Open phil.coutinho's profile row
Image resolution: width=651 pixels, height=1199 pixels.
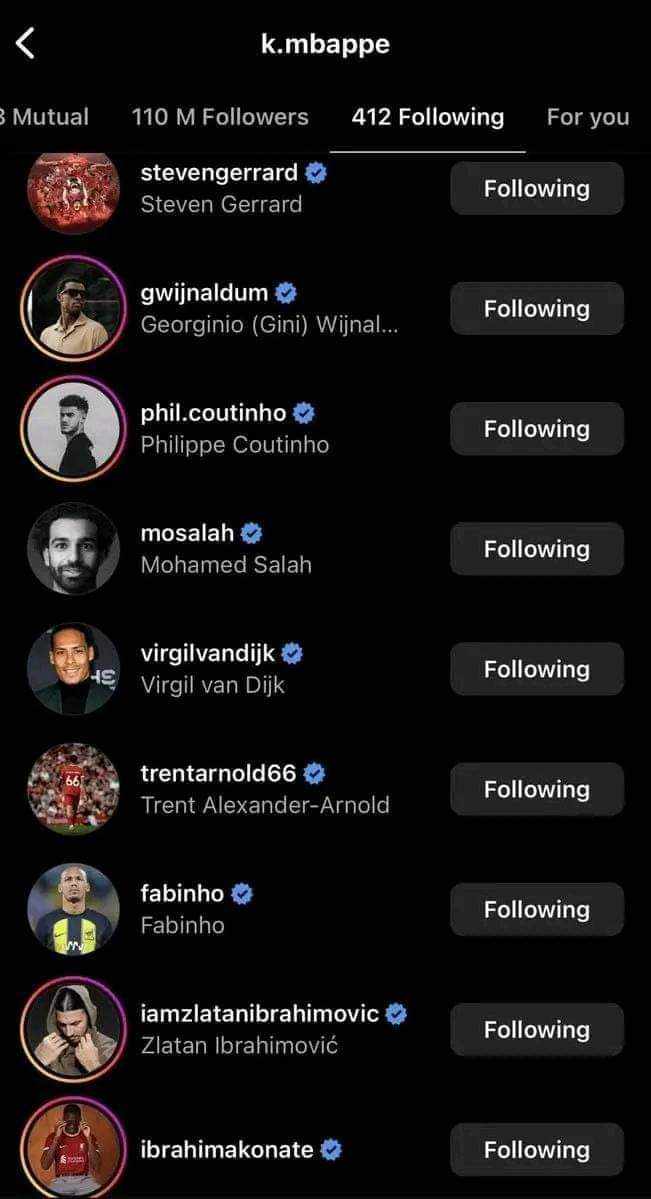point(235,429)
